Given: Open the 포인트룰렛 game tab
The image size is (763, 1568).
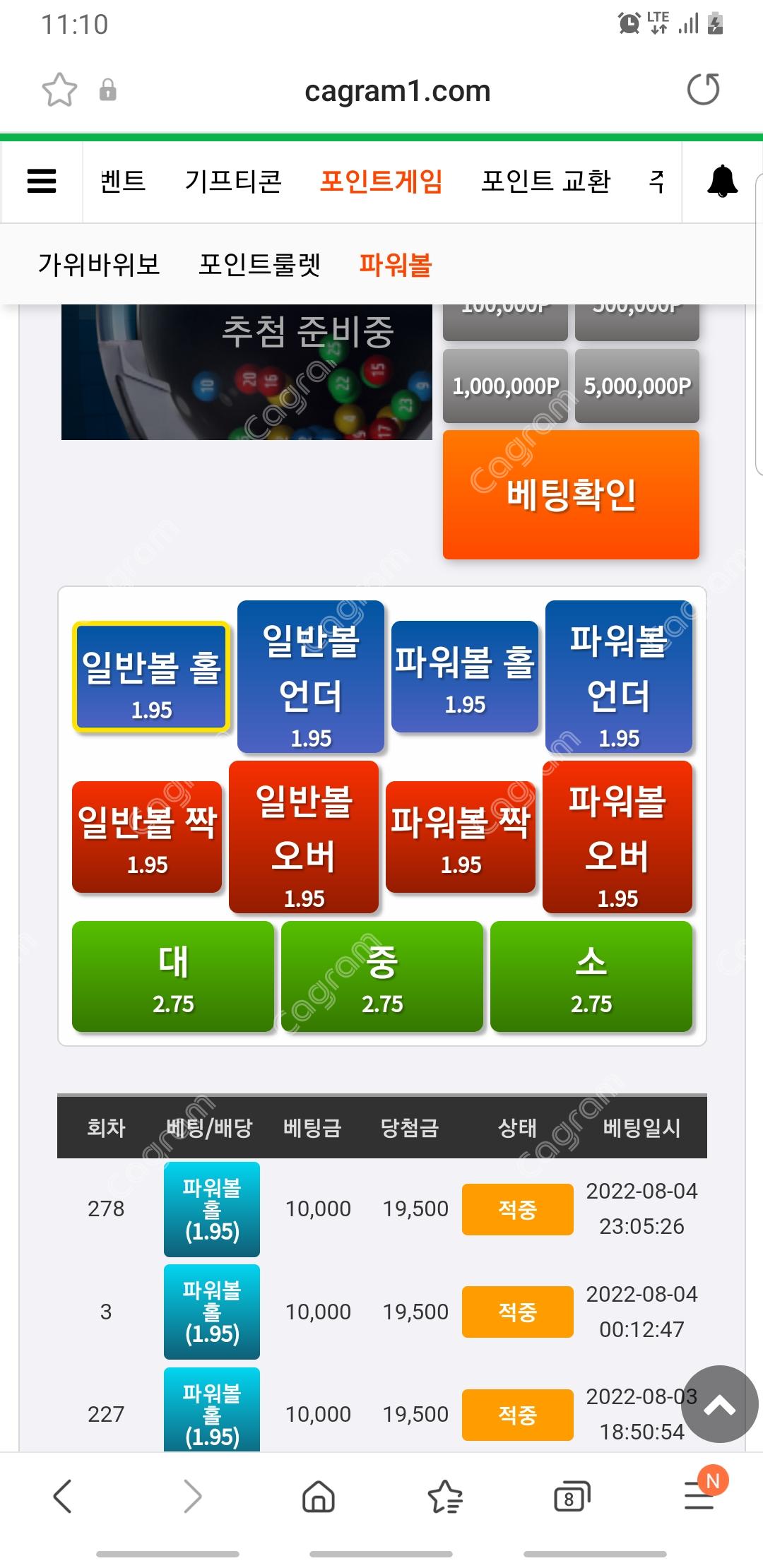Looking at the screenshot, I should 259,265.
